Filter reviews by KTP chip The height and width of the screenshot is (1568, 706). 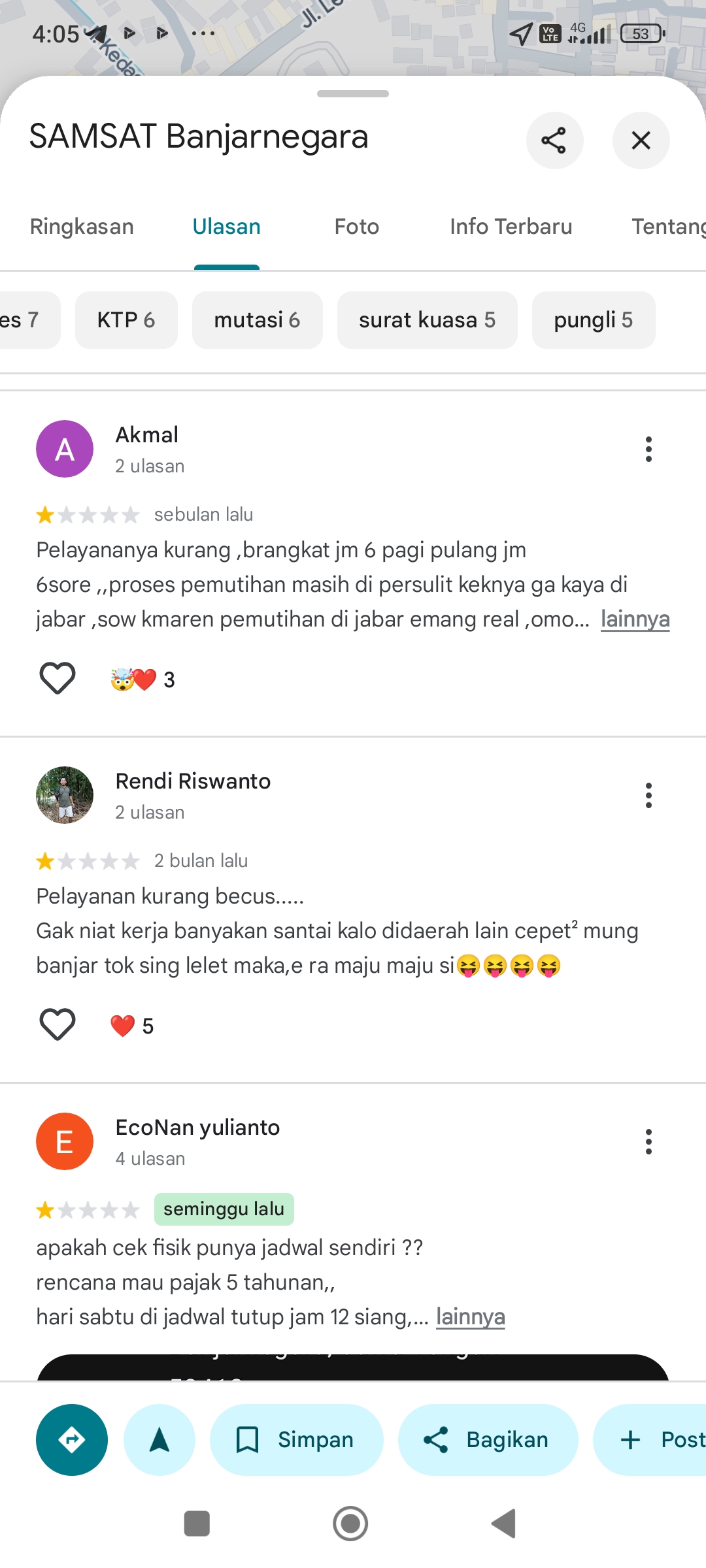(x=126, y=320)
